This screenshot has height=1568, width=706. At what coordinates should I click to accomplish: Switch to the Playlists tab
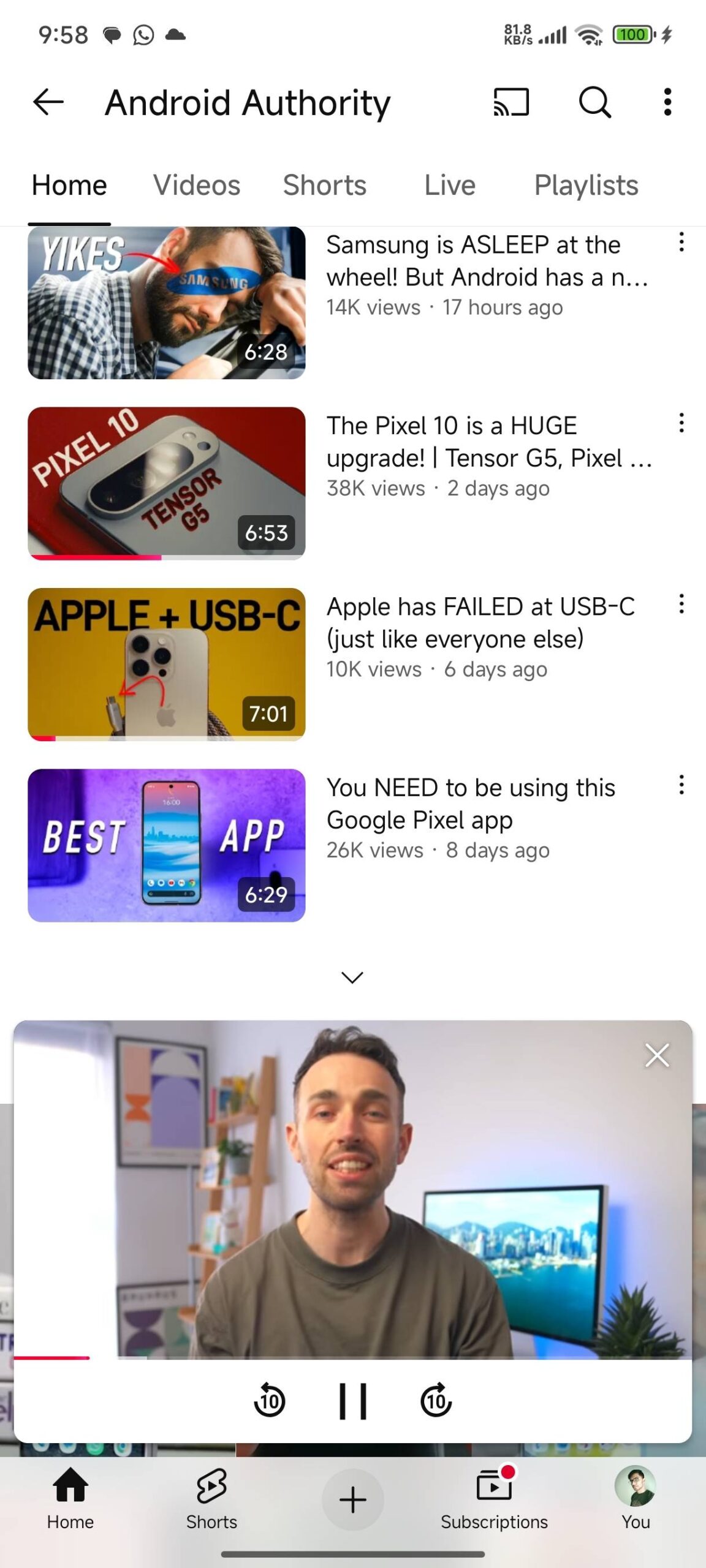(x=586, y=185)
